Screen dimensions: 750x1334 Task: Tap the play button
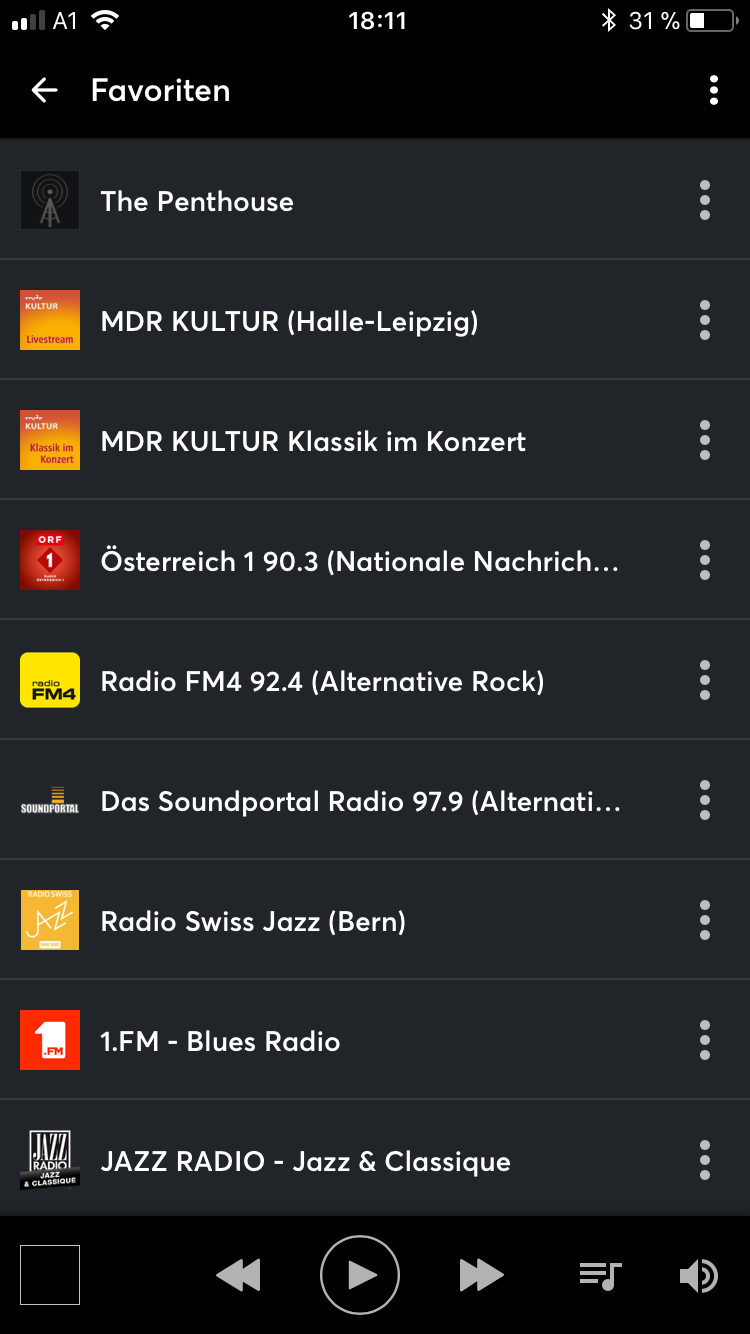360,1275
